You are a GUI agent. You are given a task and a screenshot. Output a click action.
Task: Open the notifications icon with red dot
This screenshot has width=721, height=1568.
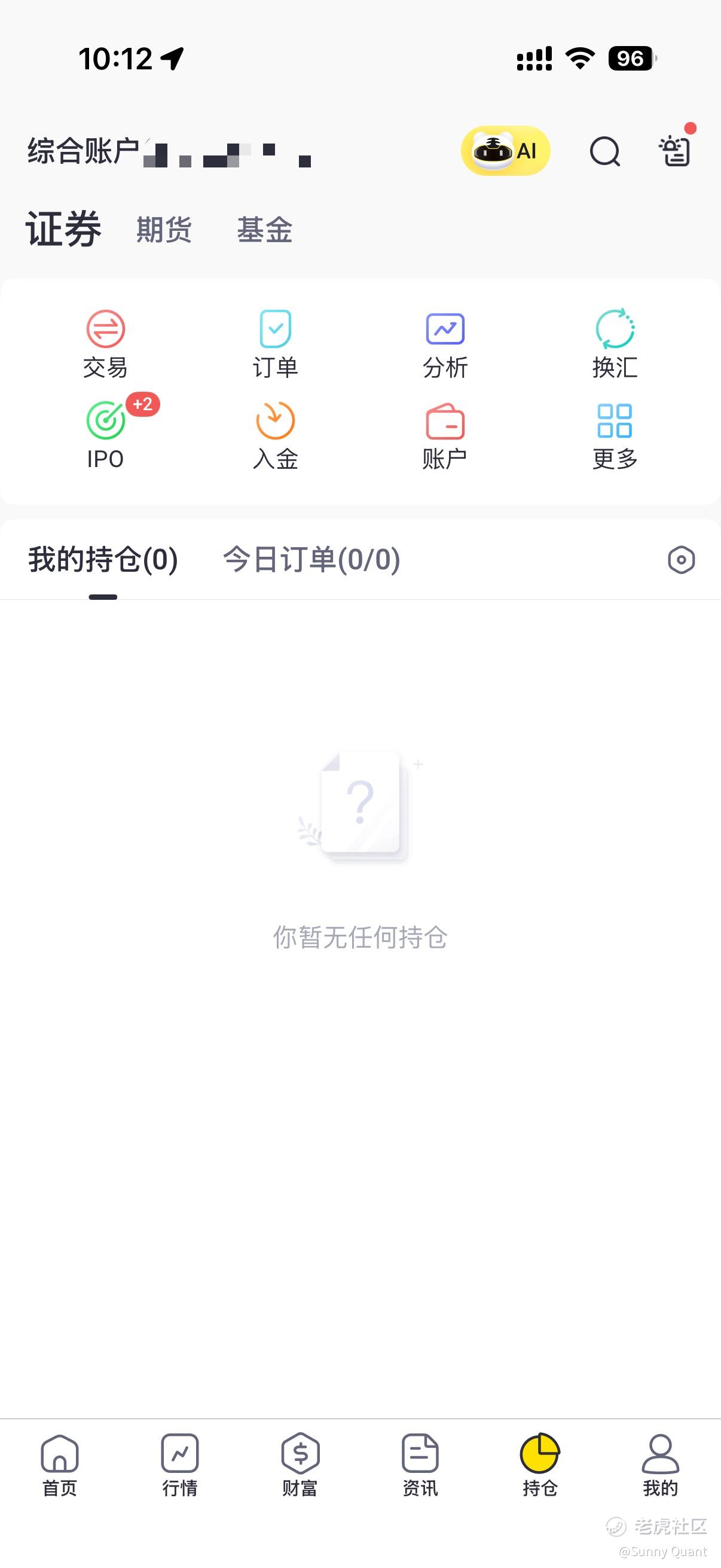pos(675,150)
